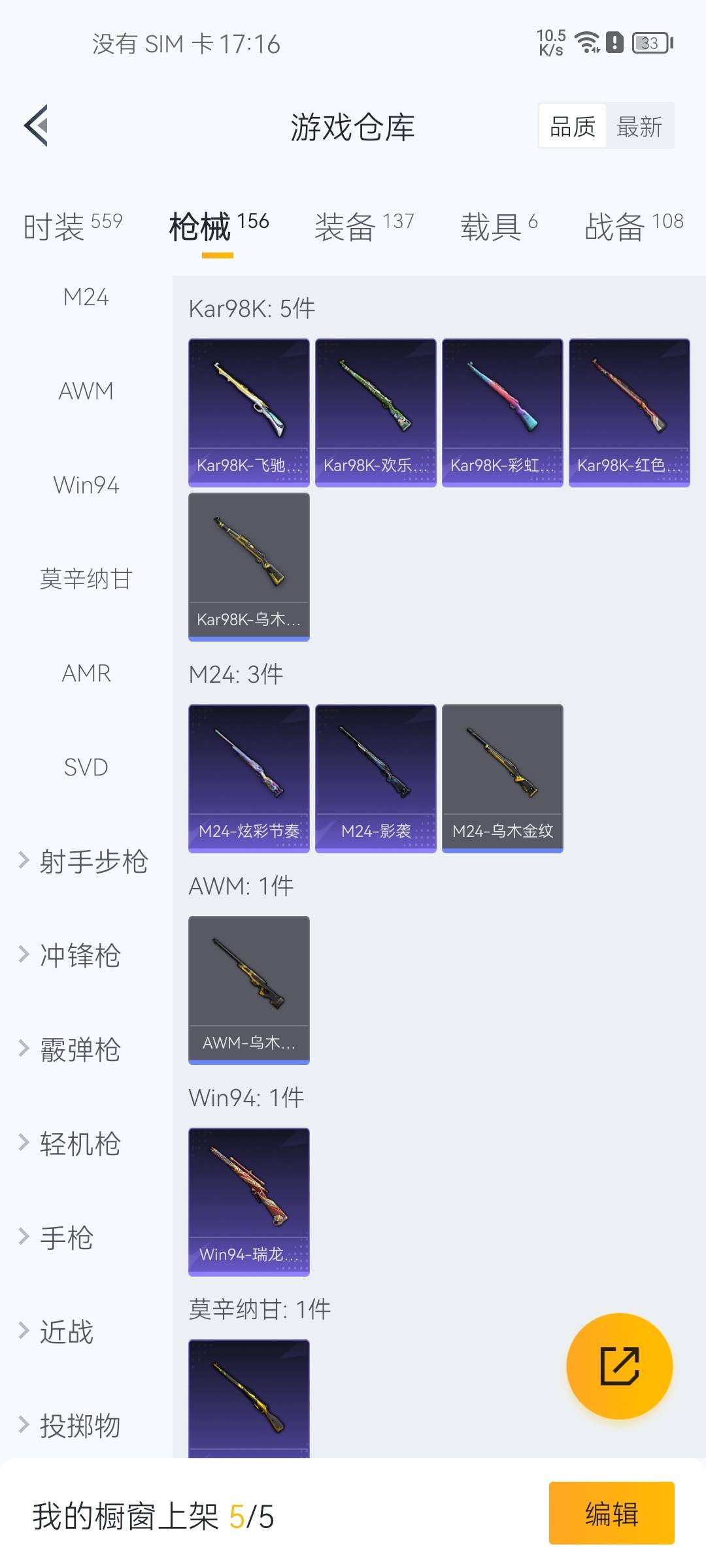Tap the 编辑 button
706x1568 pixels.
(x=612, y=1513)
